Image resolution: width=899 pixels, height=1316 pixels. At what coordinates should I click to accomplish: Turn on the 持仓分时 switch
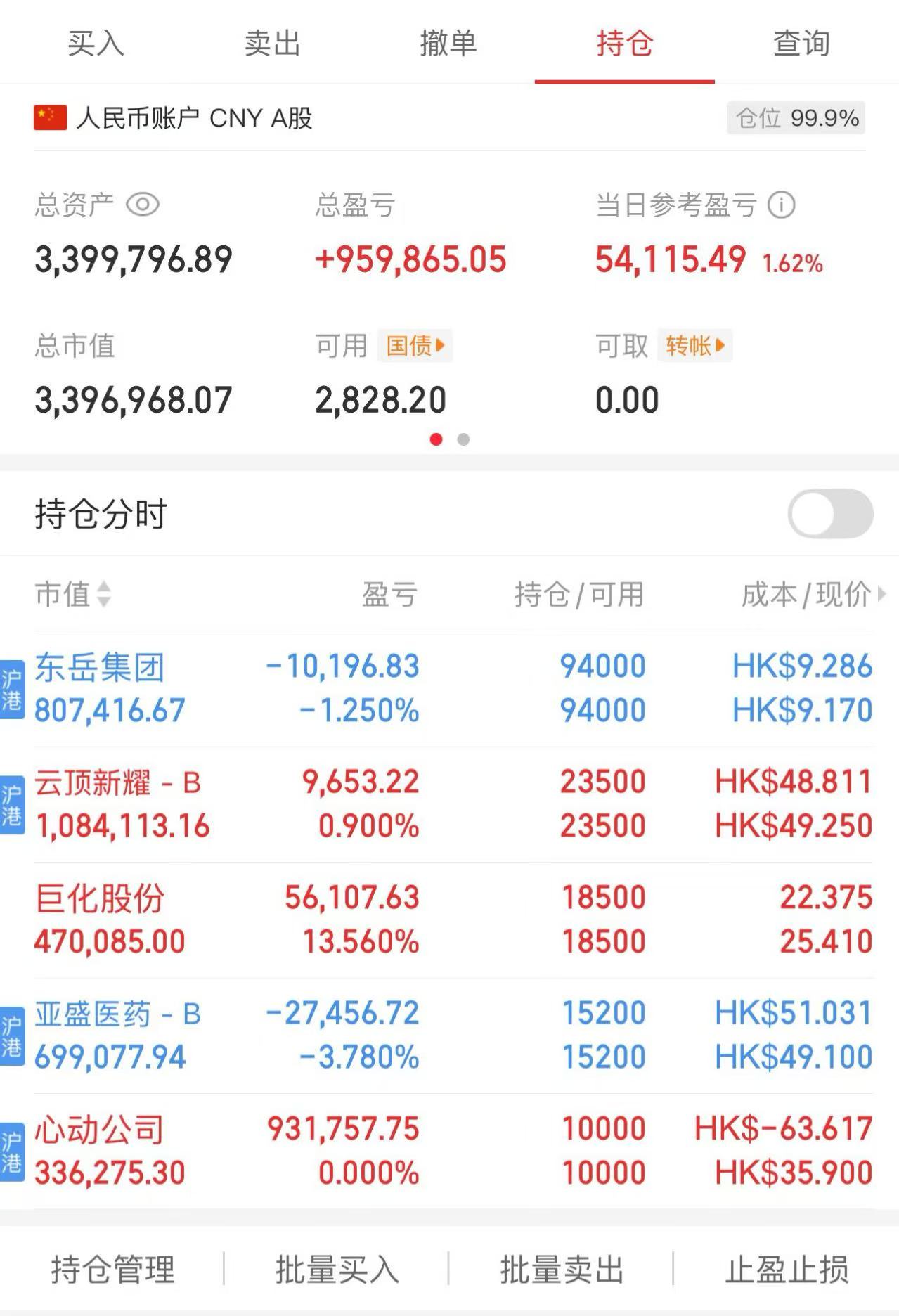pos(830,514)
